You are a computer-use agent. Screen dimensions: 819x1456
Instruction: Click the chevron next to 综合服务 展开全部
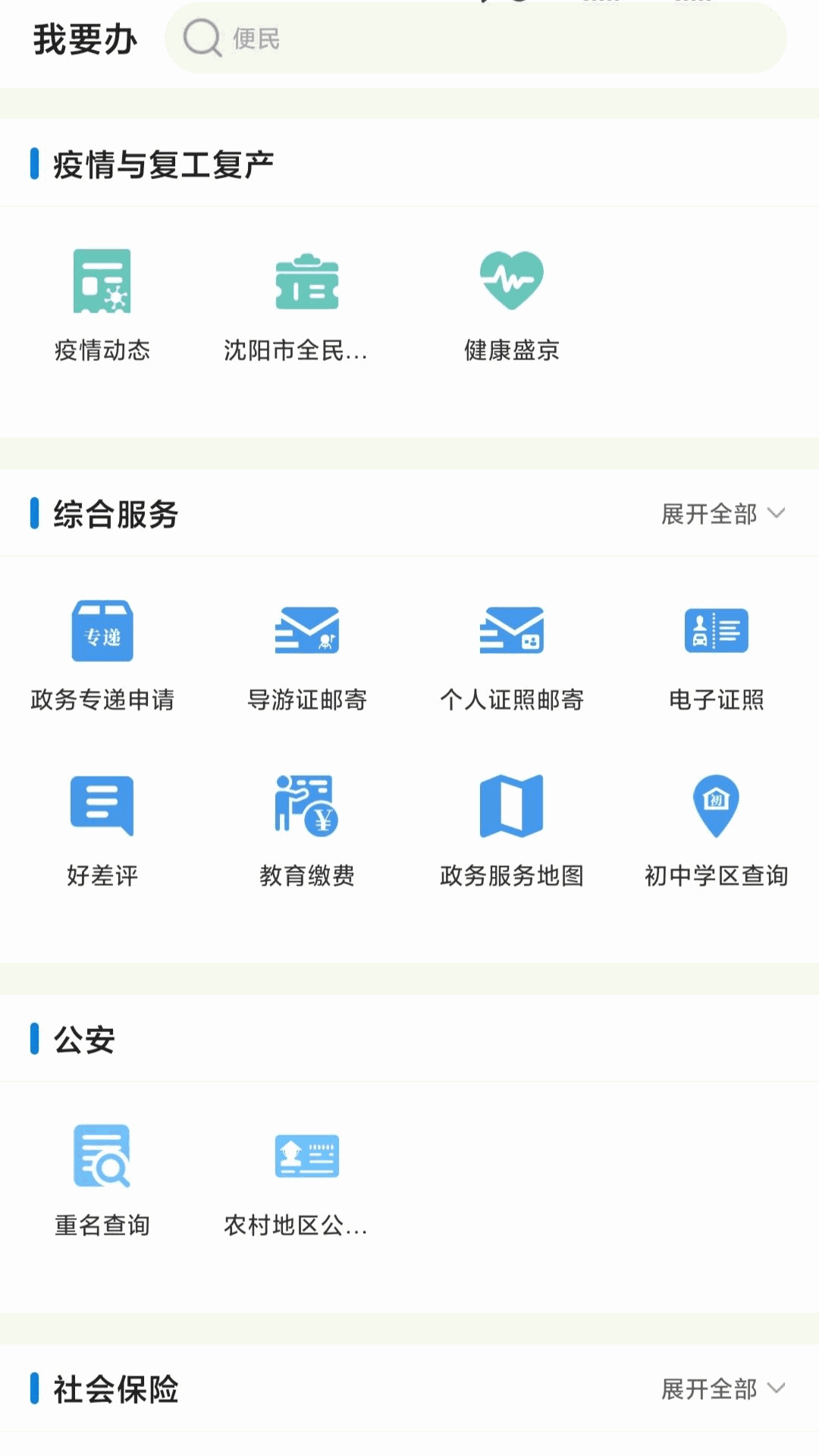(x=777, y=514)
